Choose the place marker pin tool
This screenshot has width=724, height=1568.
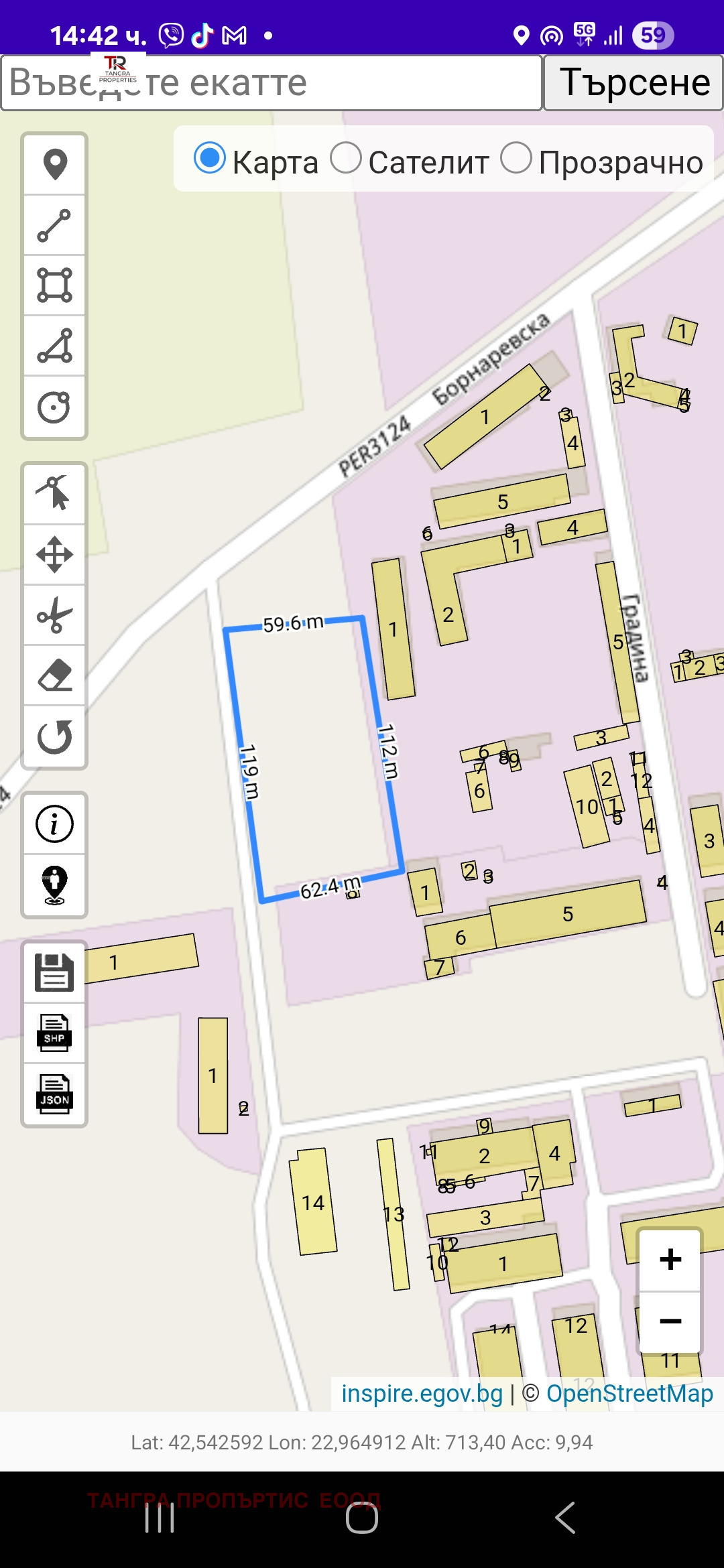click(x=55, y=165)
